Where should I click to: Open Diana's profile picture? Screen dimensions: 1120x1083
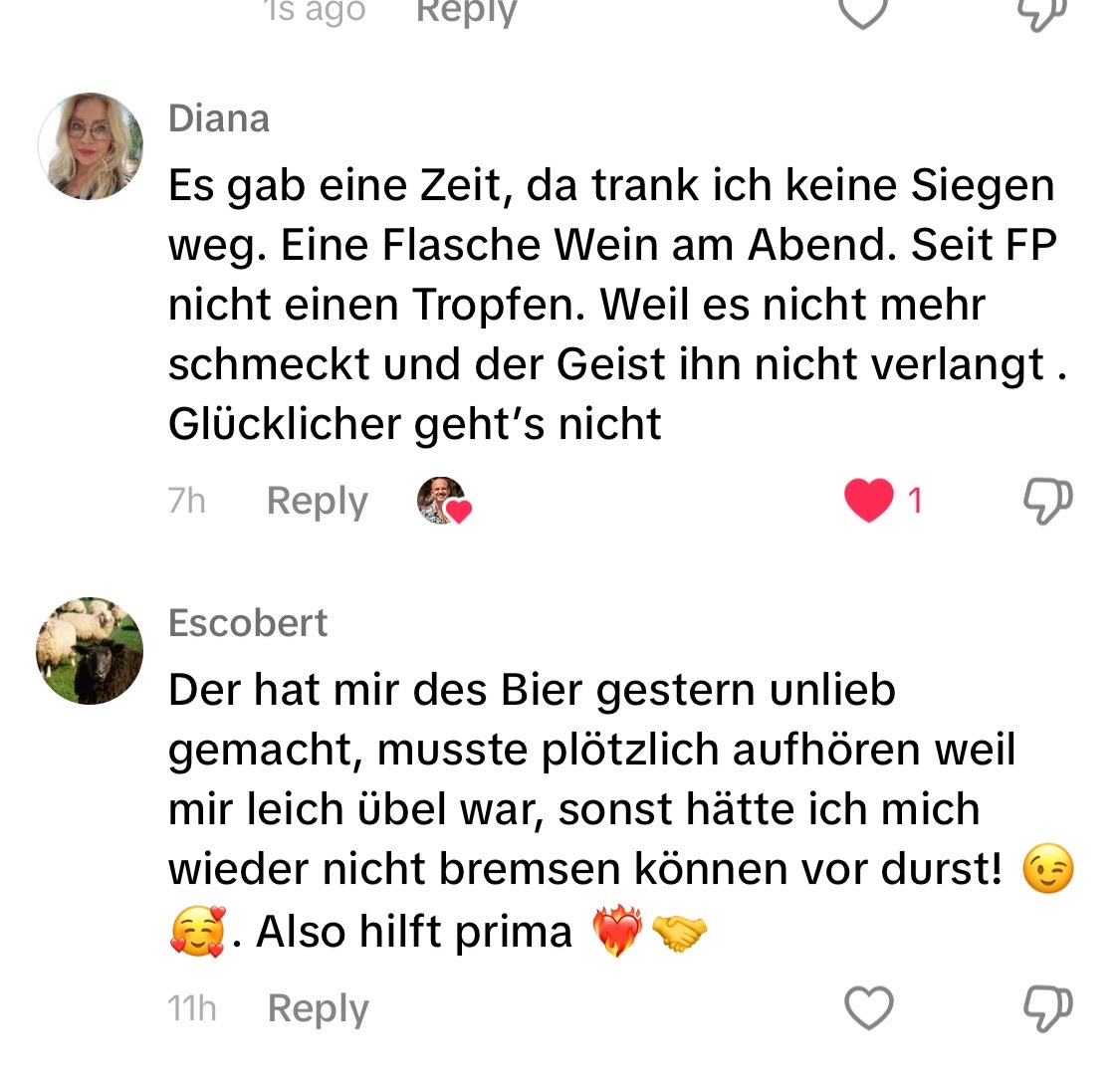tap(91, 145)
